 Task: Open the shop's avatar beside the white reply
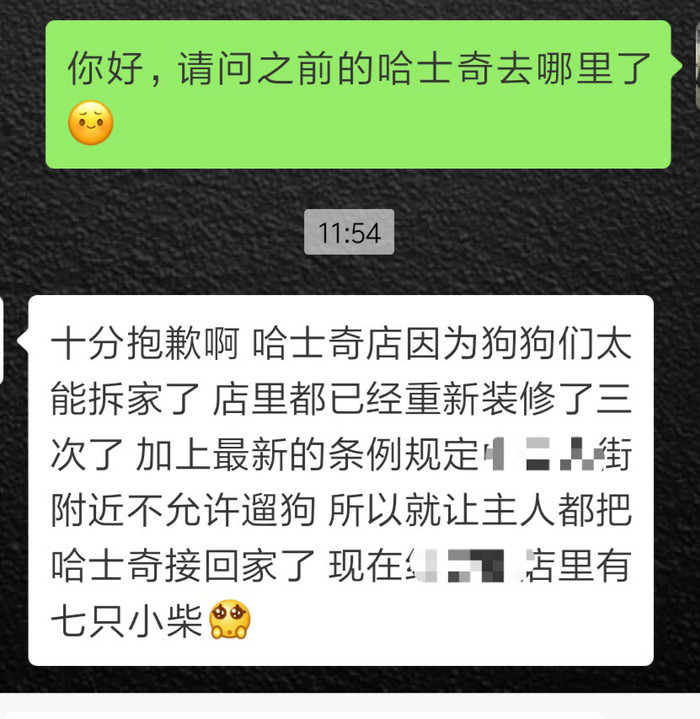[x=3, y=341]
